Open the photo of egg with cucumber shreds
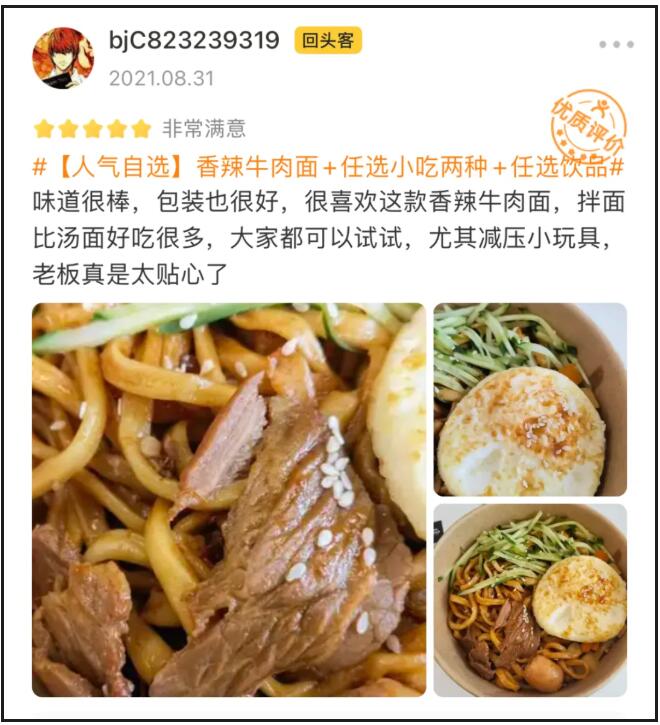660x725 pixels. point(530,399)
